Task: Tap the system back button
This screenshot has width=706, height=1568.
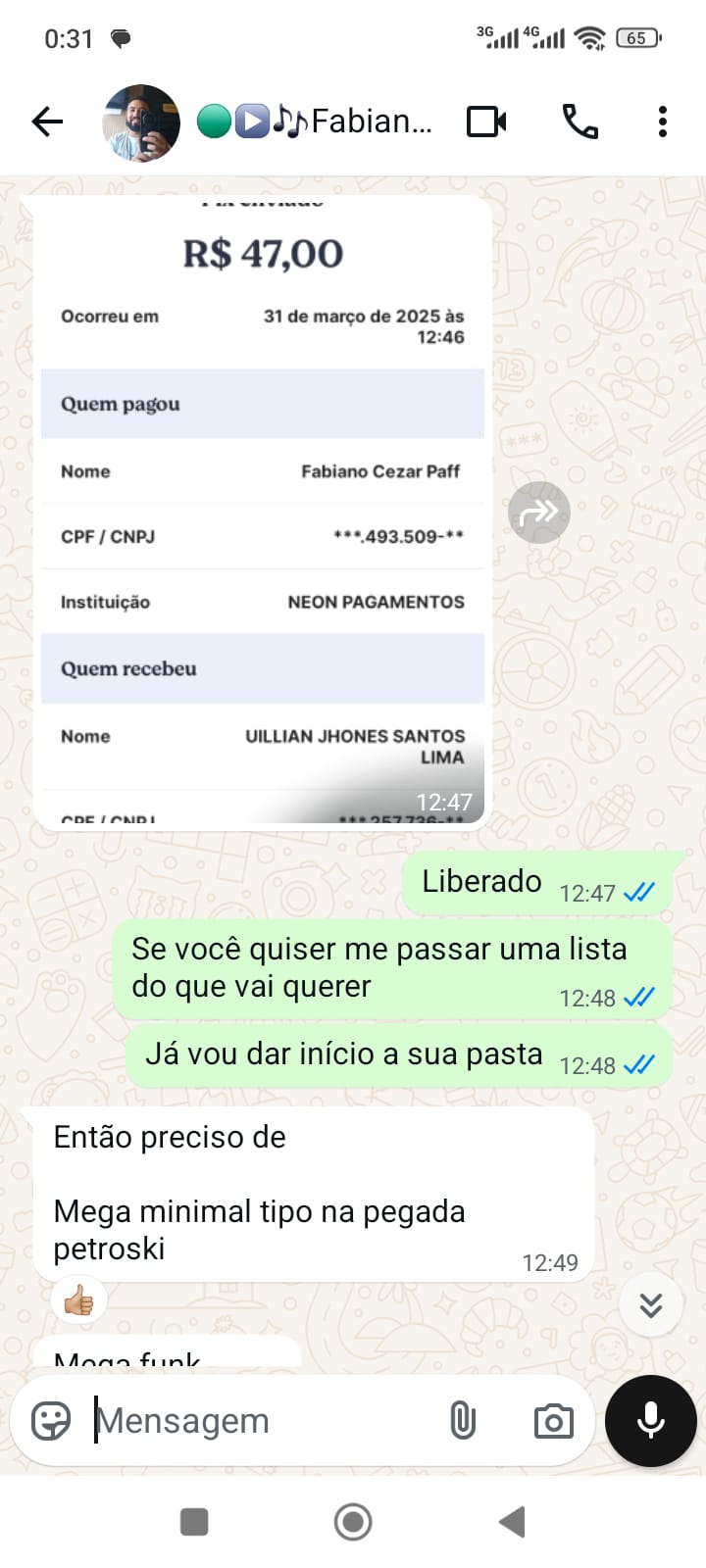Action: click(x=512, y=1522)
